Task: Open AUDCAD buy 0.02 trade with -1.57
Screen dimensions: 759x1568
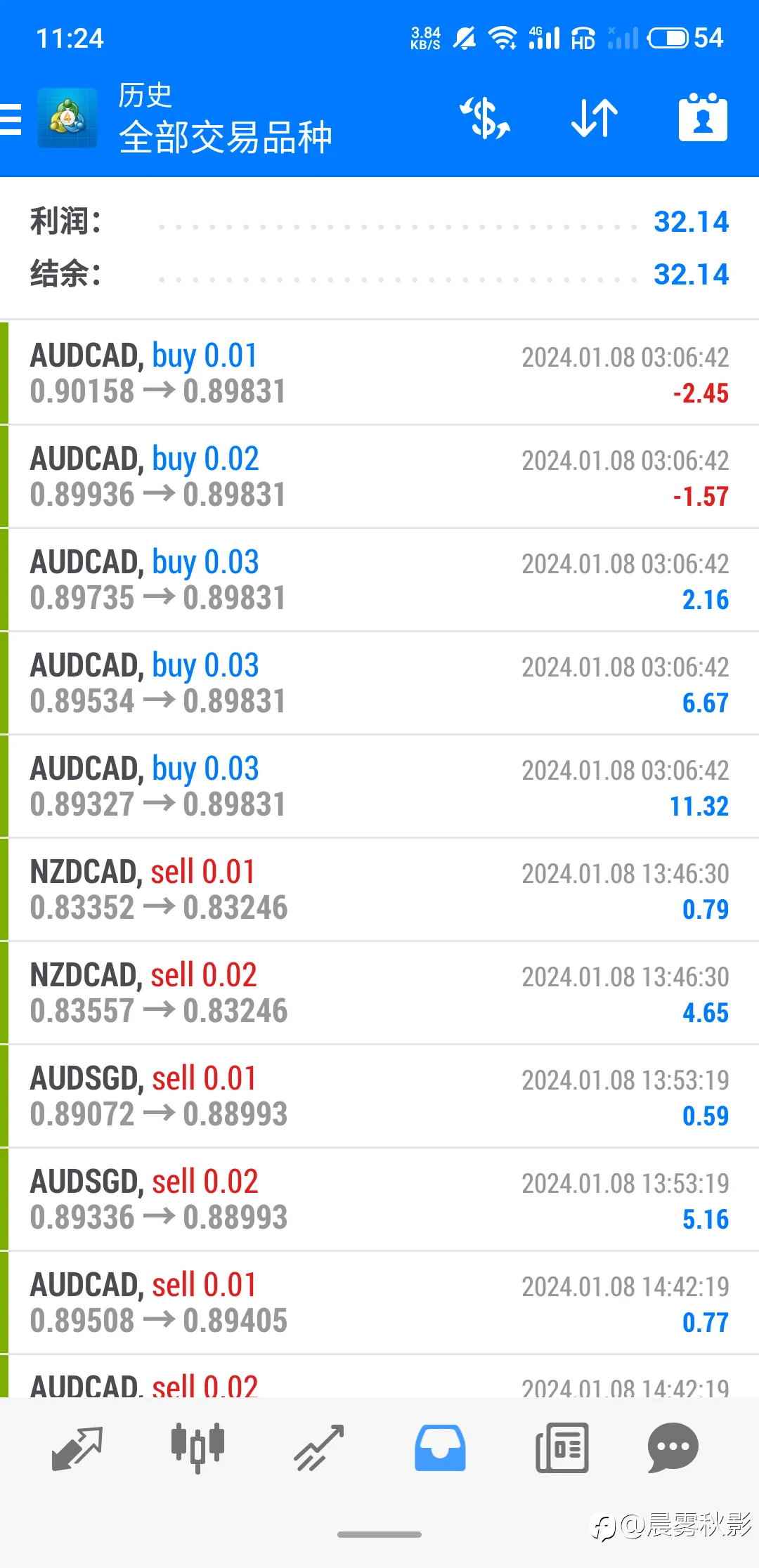Action: coord(379,476)
